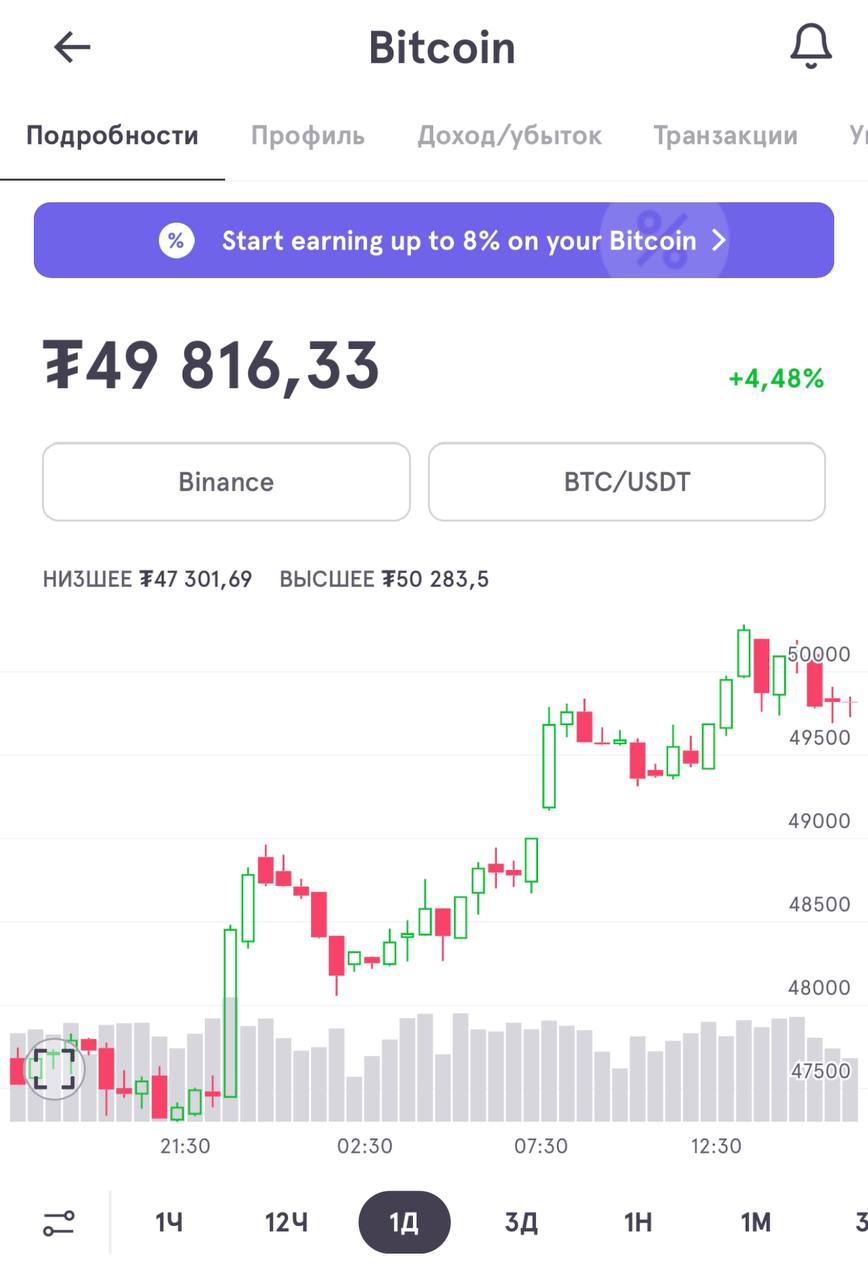Select the 1Ч time range
868x1280 pixels.
pos(169,1222)
